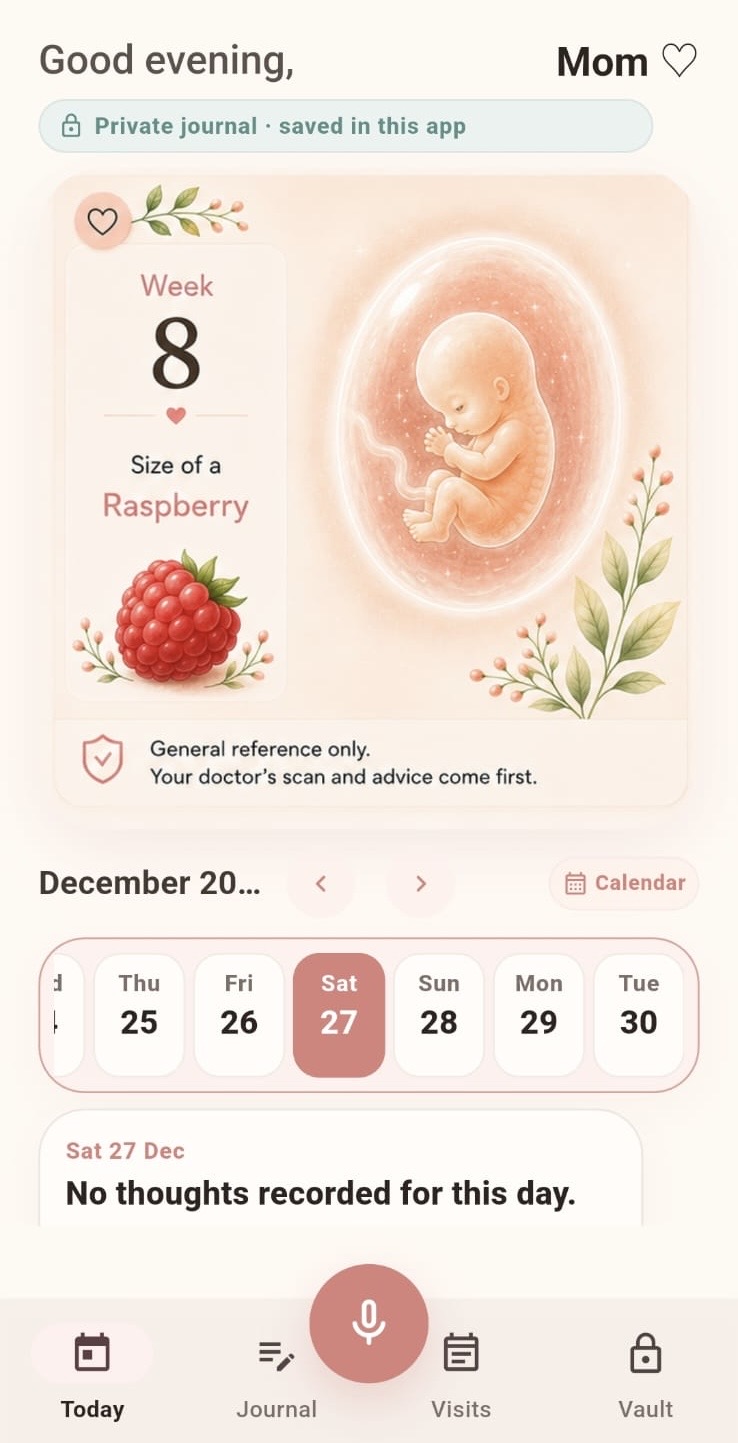The width and height of the screenshot is (738, 1443).
Task: Select Tue 30 in the date strip
Action: 639,1015
